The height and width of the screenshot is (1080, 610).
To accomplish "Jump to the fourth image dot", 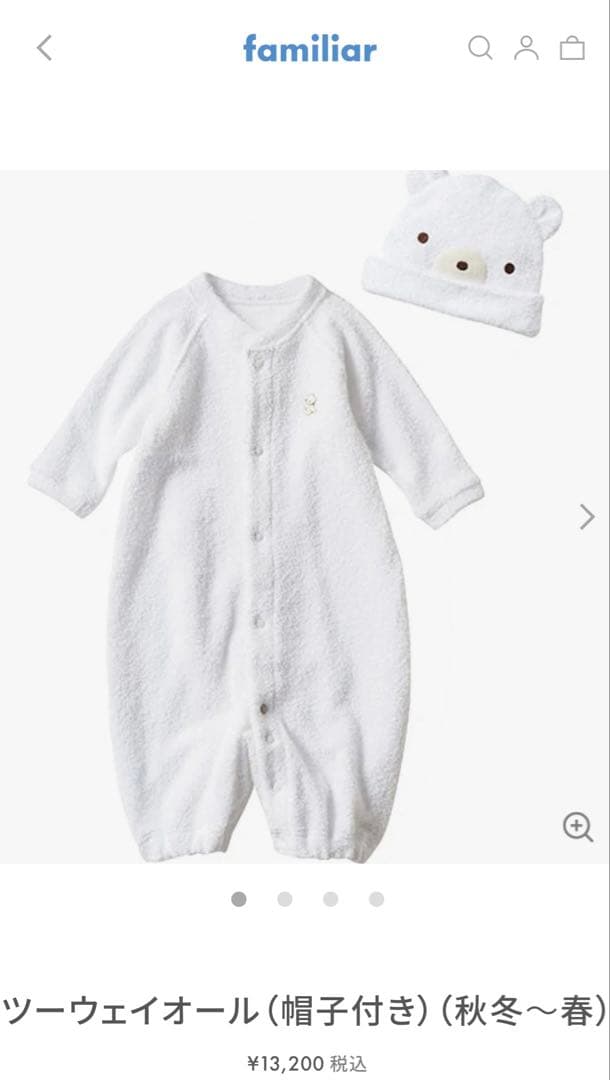I will (377, 899).
